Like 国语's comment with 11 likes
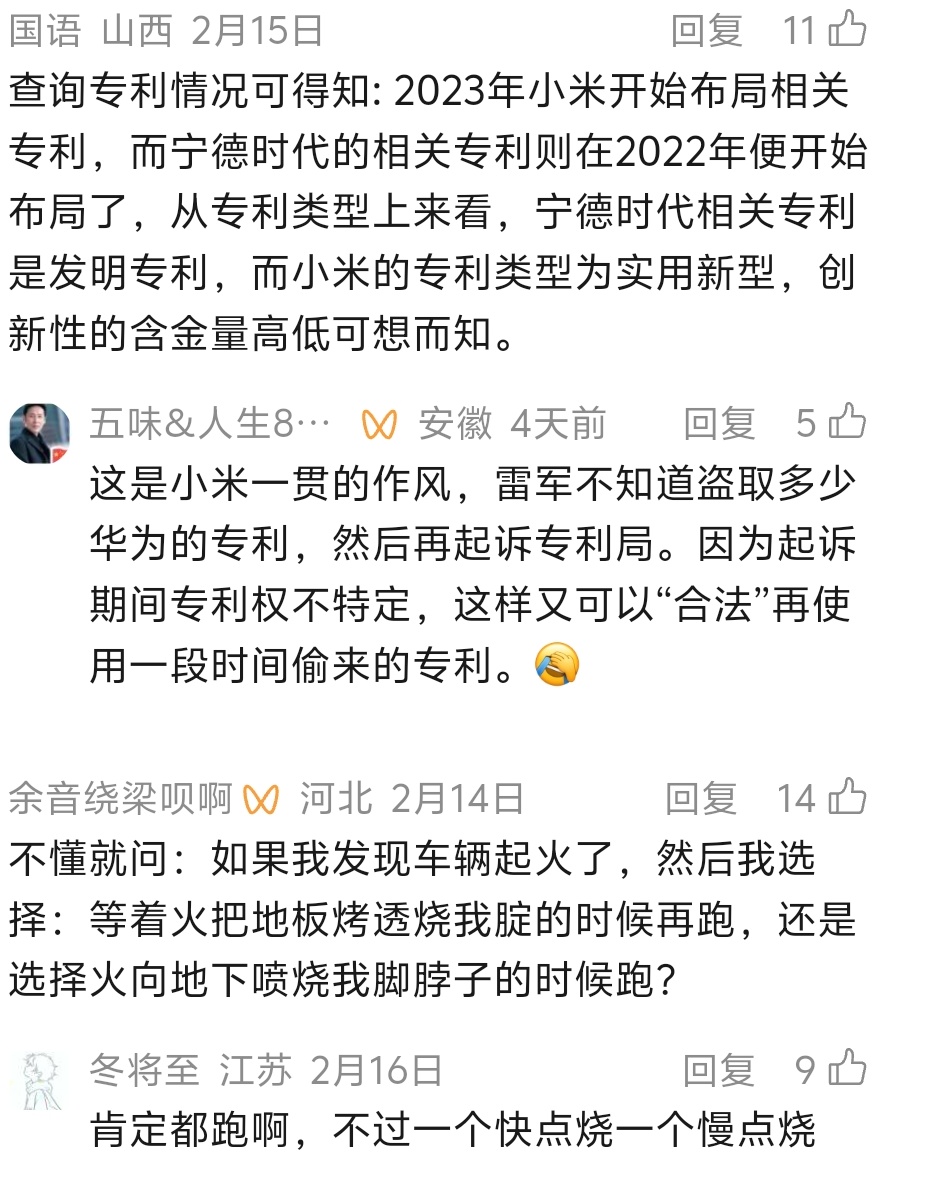The width and height of the screenshot is (925, 1182). click(x=846, y=30)
